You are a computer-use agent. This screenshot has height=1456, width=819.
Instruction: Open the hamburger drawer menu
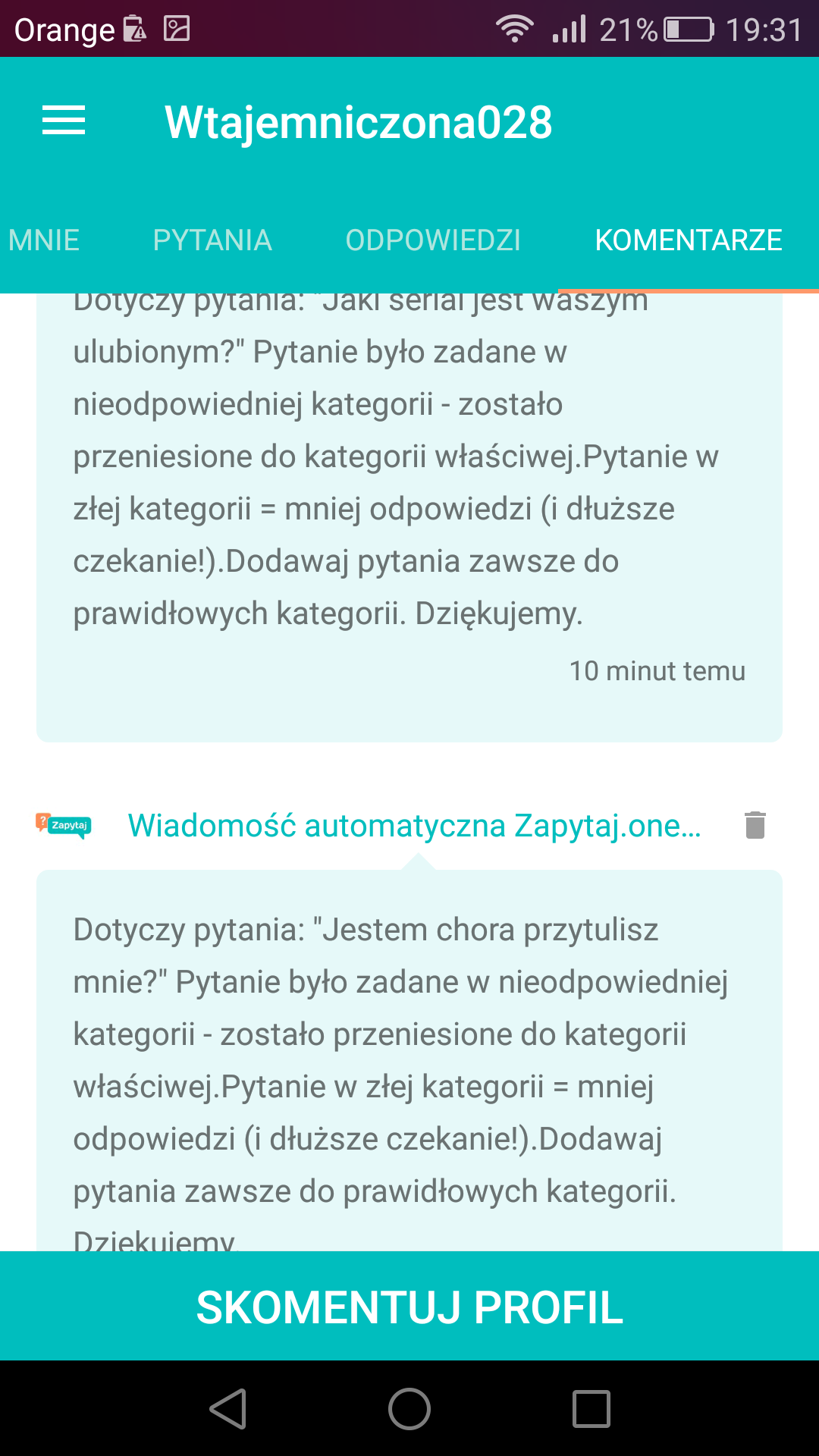[64, 121]
